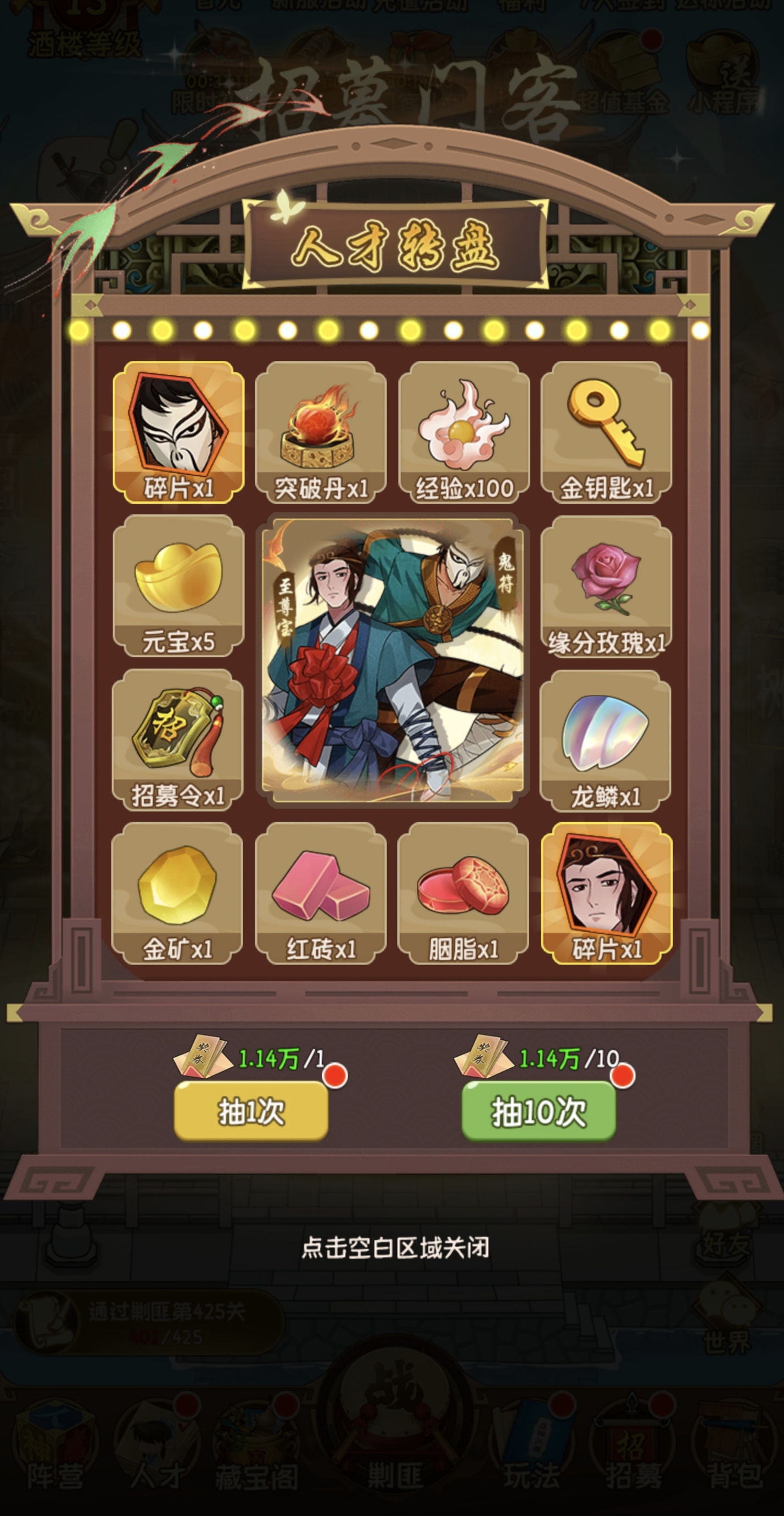View the 突破丹x1 reward tile
Screen dimensions: 784x1516
pyautogui.click(x=321, y=433)
